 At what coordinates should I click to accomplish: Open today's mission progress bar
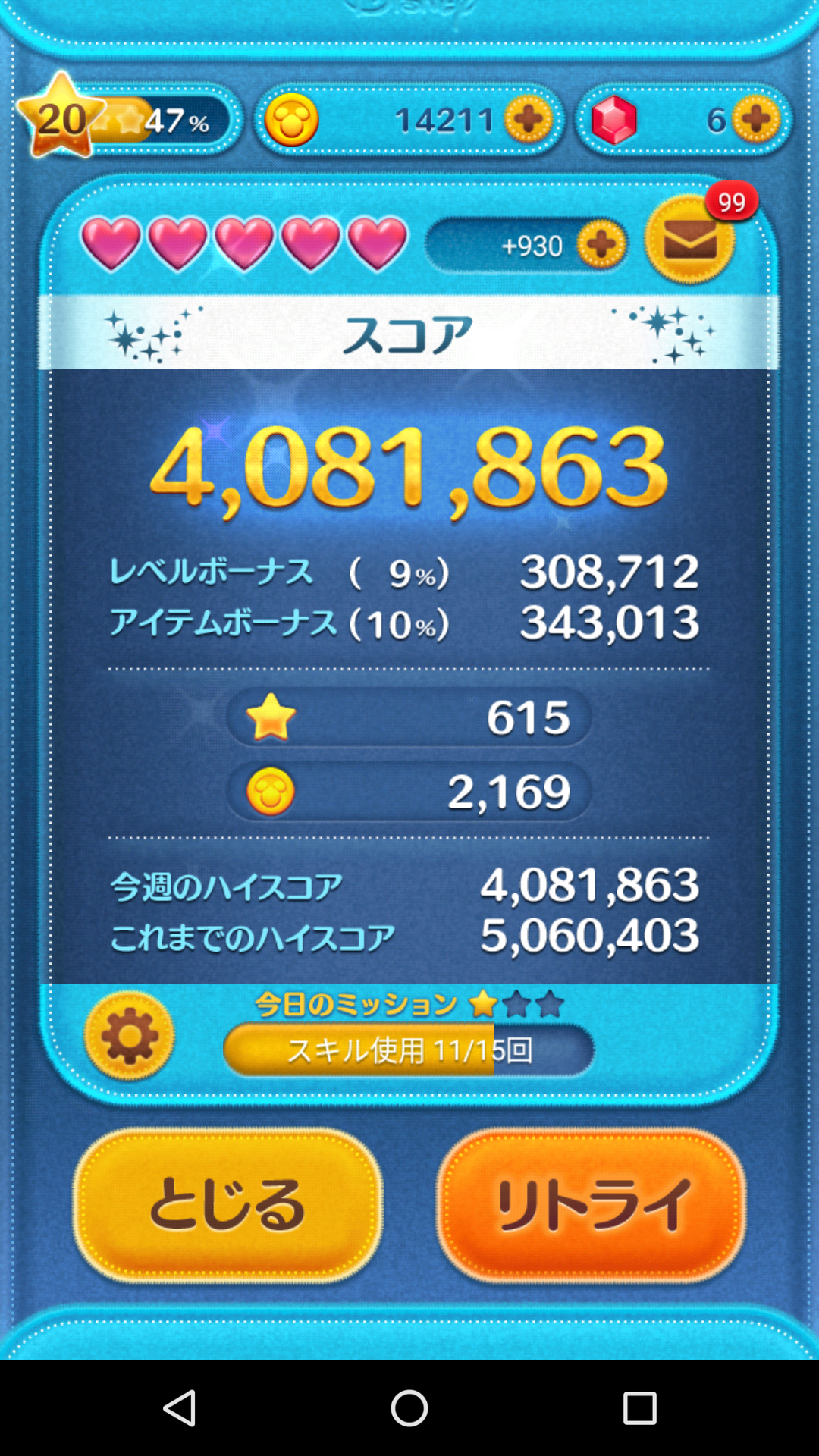tap(409, 1050)
